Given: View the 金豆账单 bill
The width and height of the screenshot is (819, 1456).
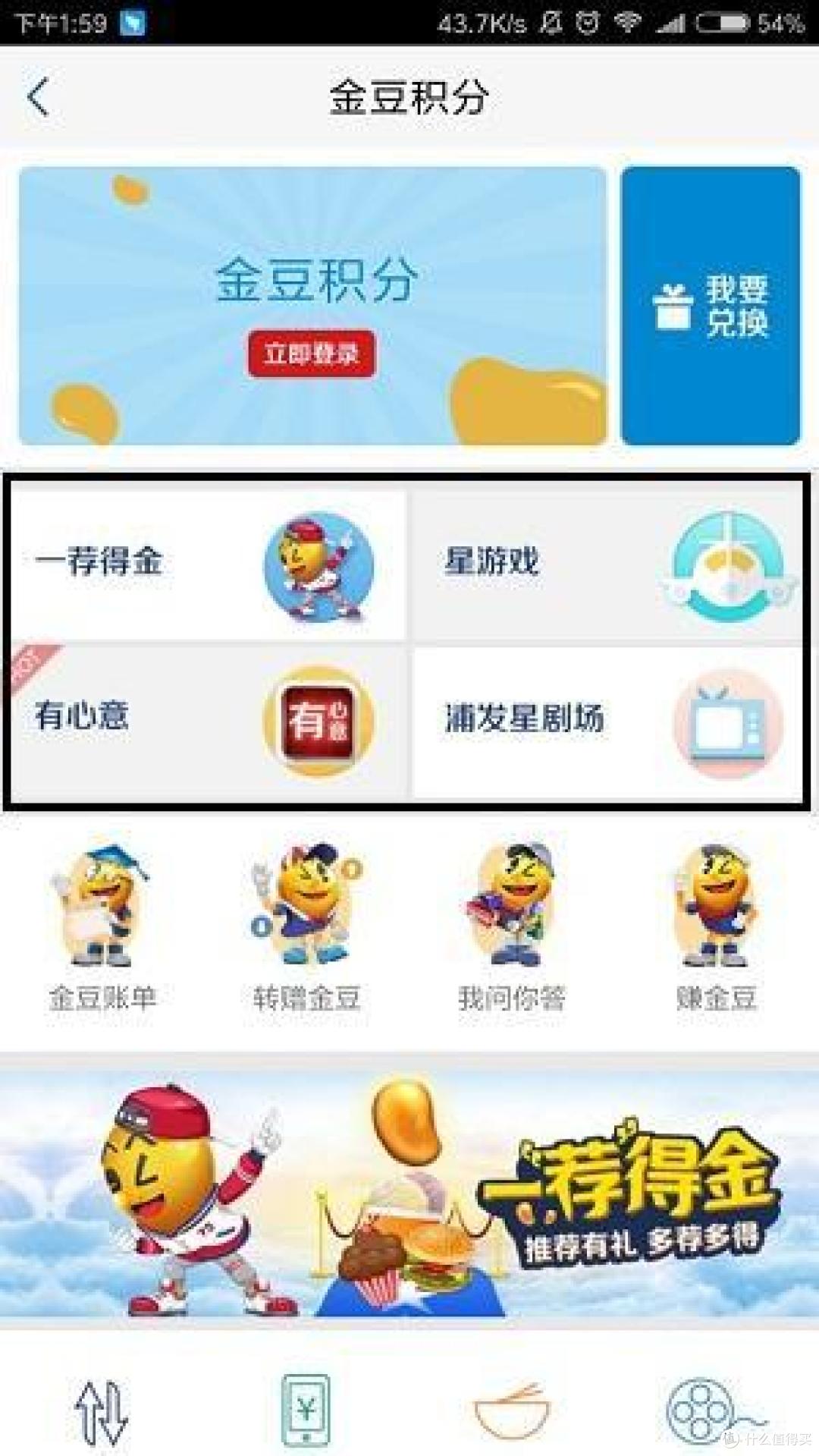Looking at the screenshot, I should pos(102,929).
